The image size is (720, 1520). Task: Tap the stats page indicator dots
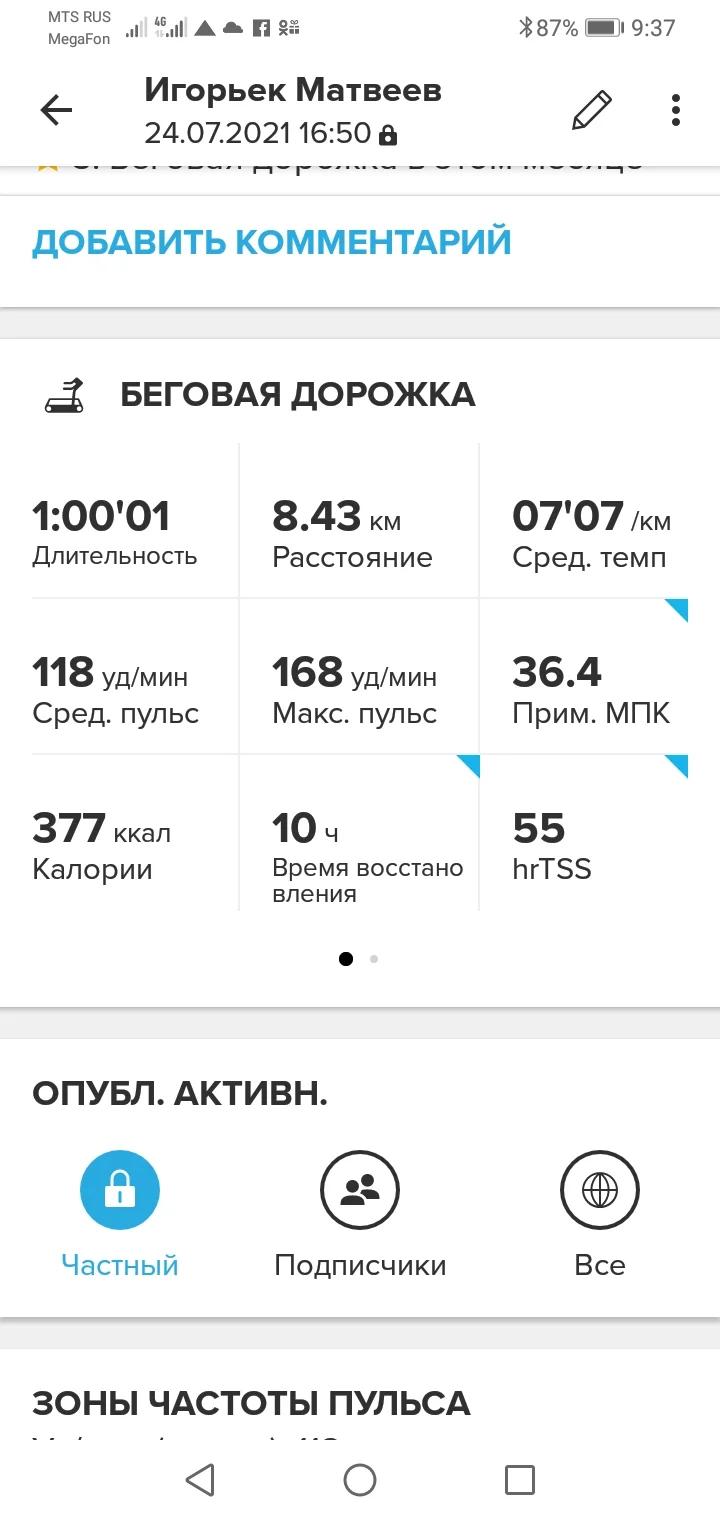pyautogui.click(x=359, y=959)
